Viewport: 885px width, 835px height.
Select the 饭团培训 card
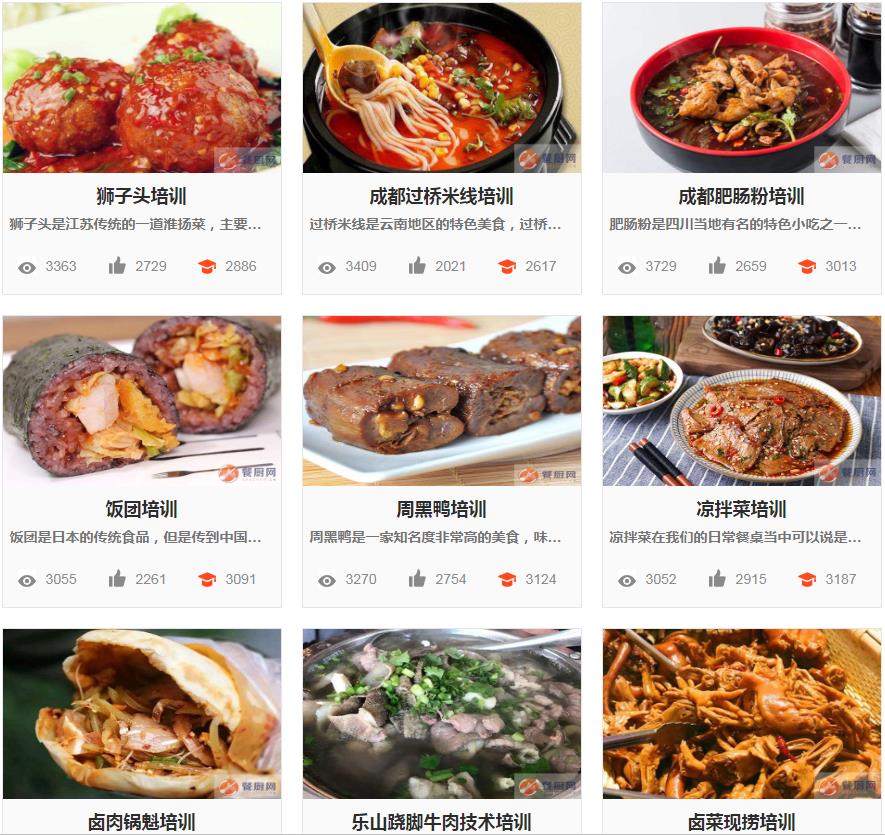coord(141,509)
